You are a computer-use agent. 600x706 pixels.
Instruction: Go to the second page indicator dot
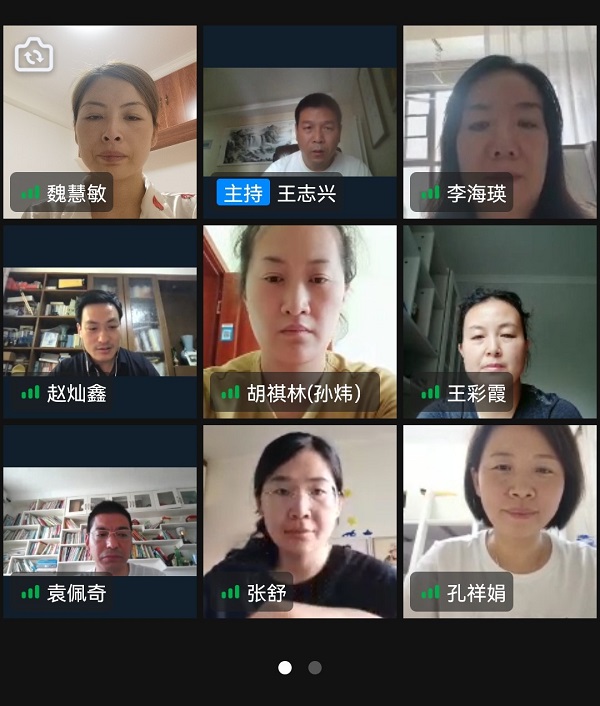click(x=315, y=667)
